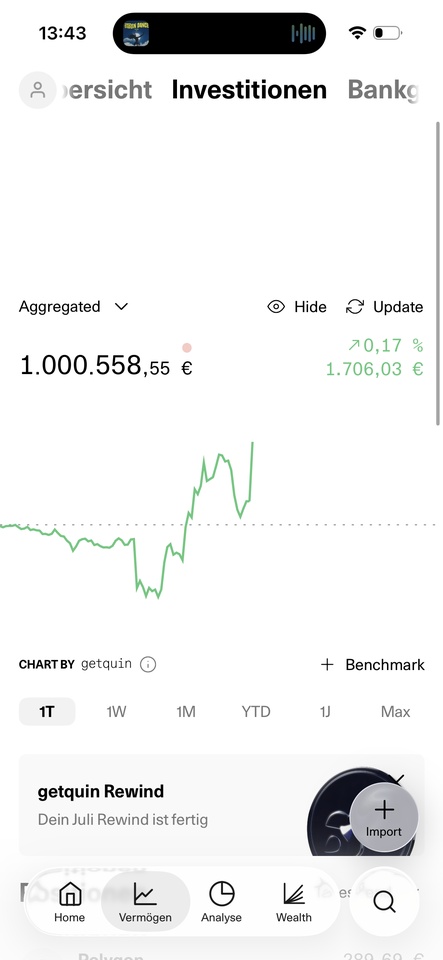Switch to the Investitionen top tab
Viewport: 443px width, 960px height.
[x=249, y=90]
